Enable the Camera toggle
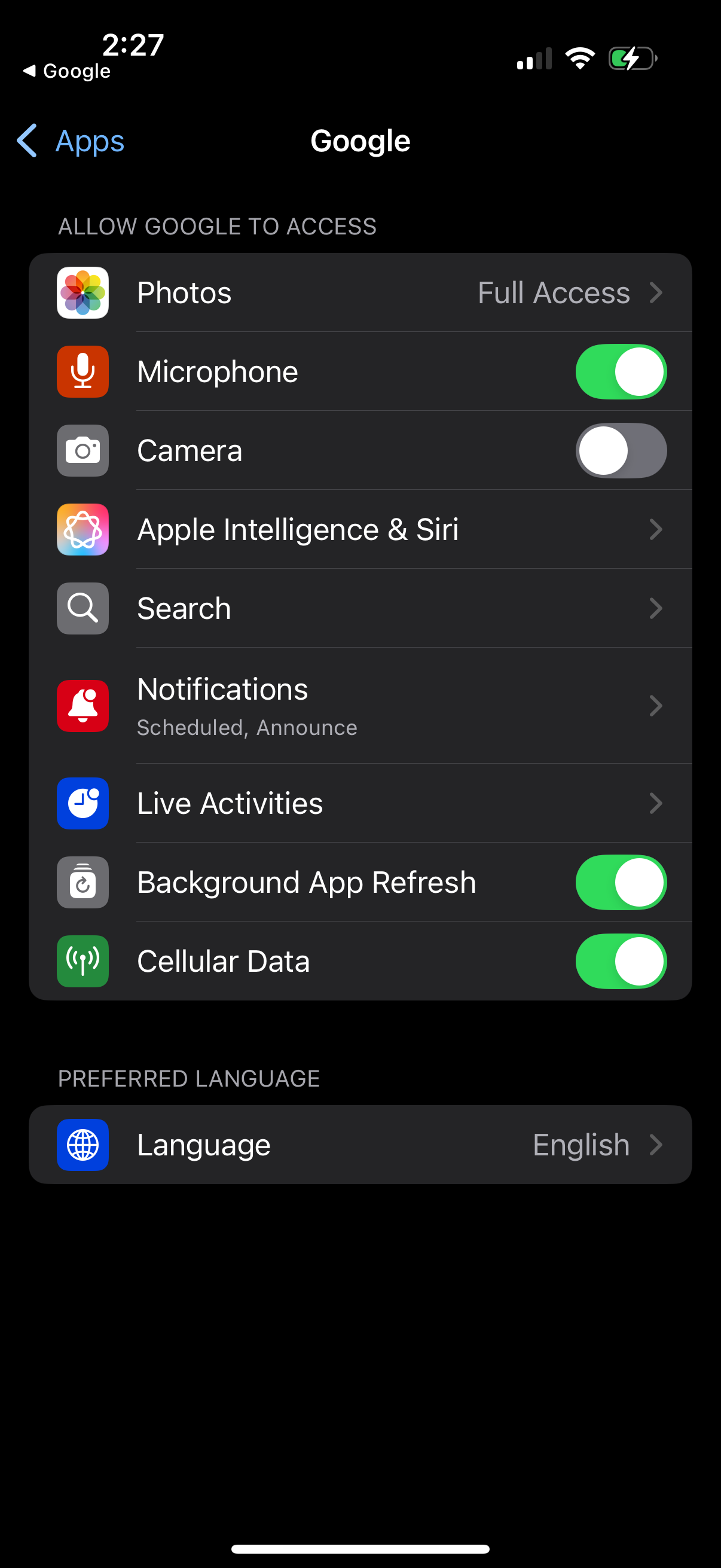 (621, 450)
